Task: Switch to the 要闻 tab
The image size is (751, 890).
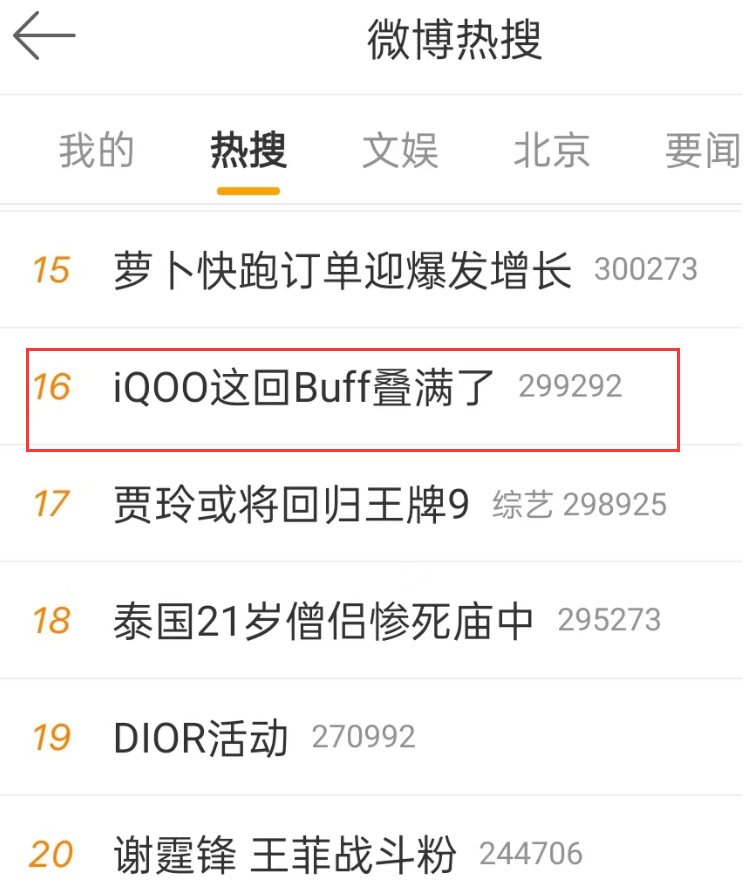Action: (703, 151)
